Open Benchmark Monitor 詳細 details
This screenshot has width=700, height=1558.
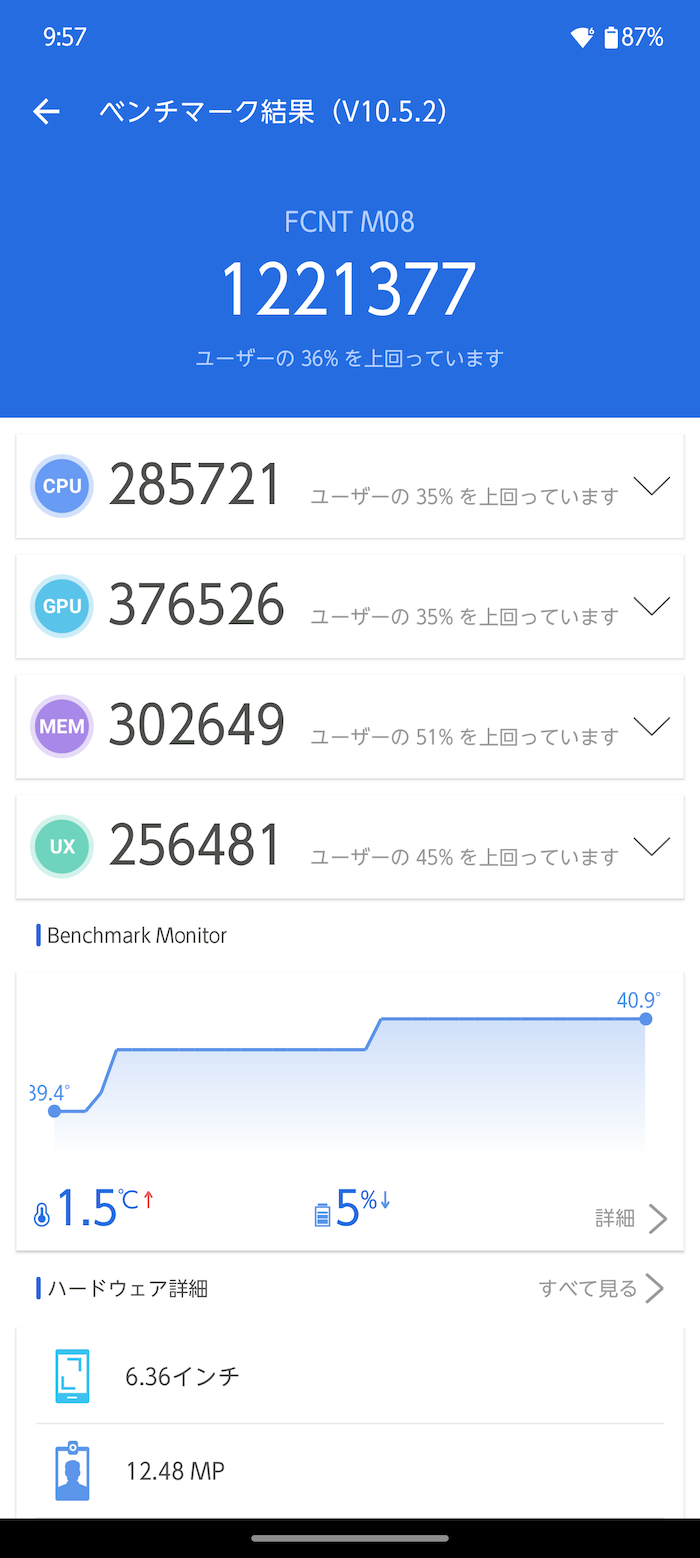coord(631,1218)
